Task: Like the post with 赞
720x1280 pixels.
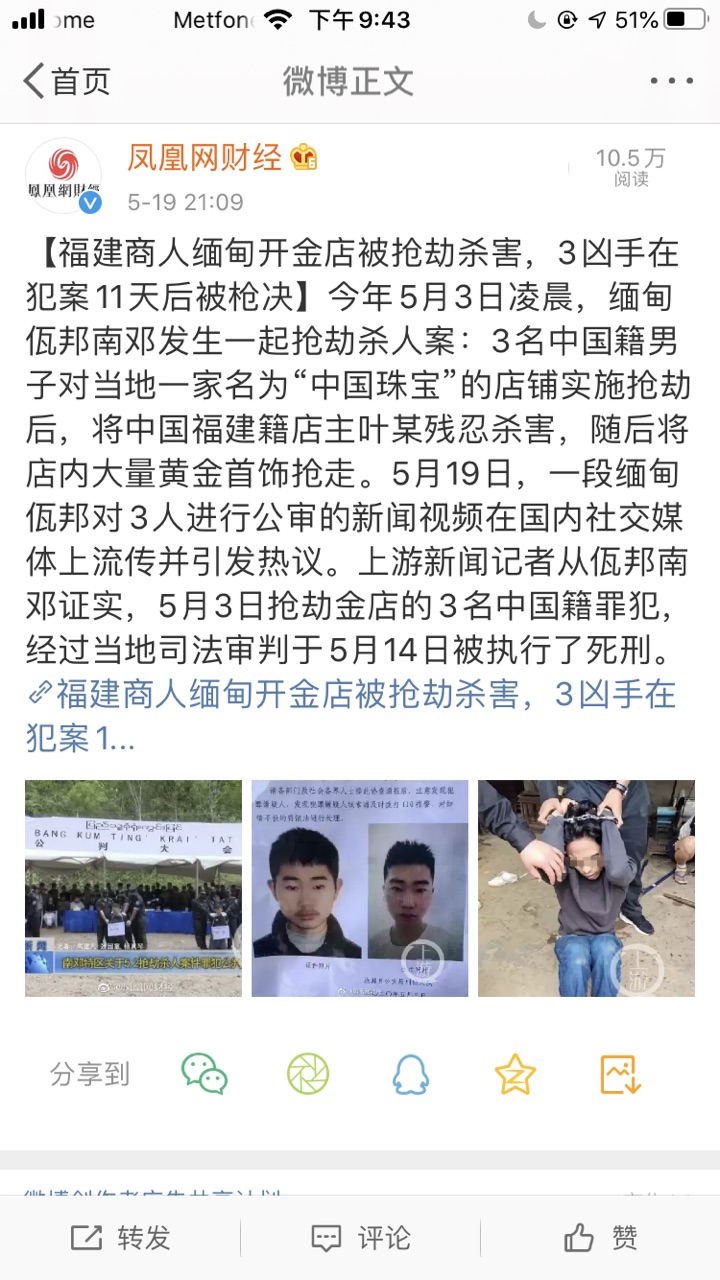Action: pos(600,1238)
